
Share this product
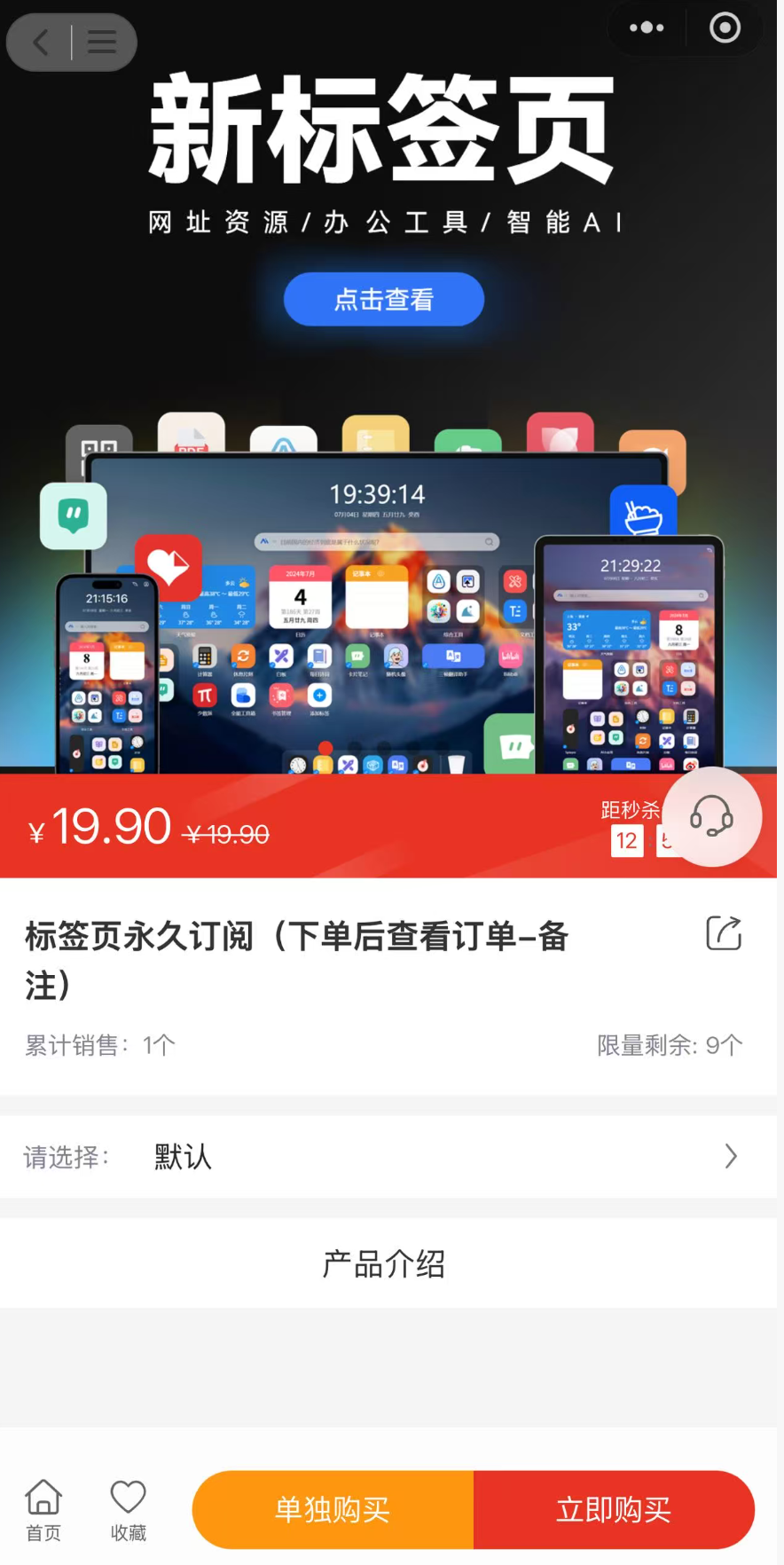(723, 933)
